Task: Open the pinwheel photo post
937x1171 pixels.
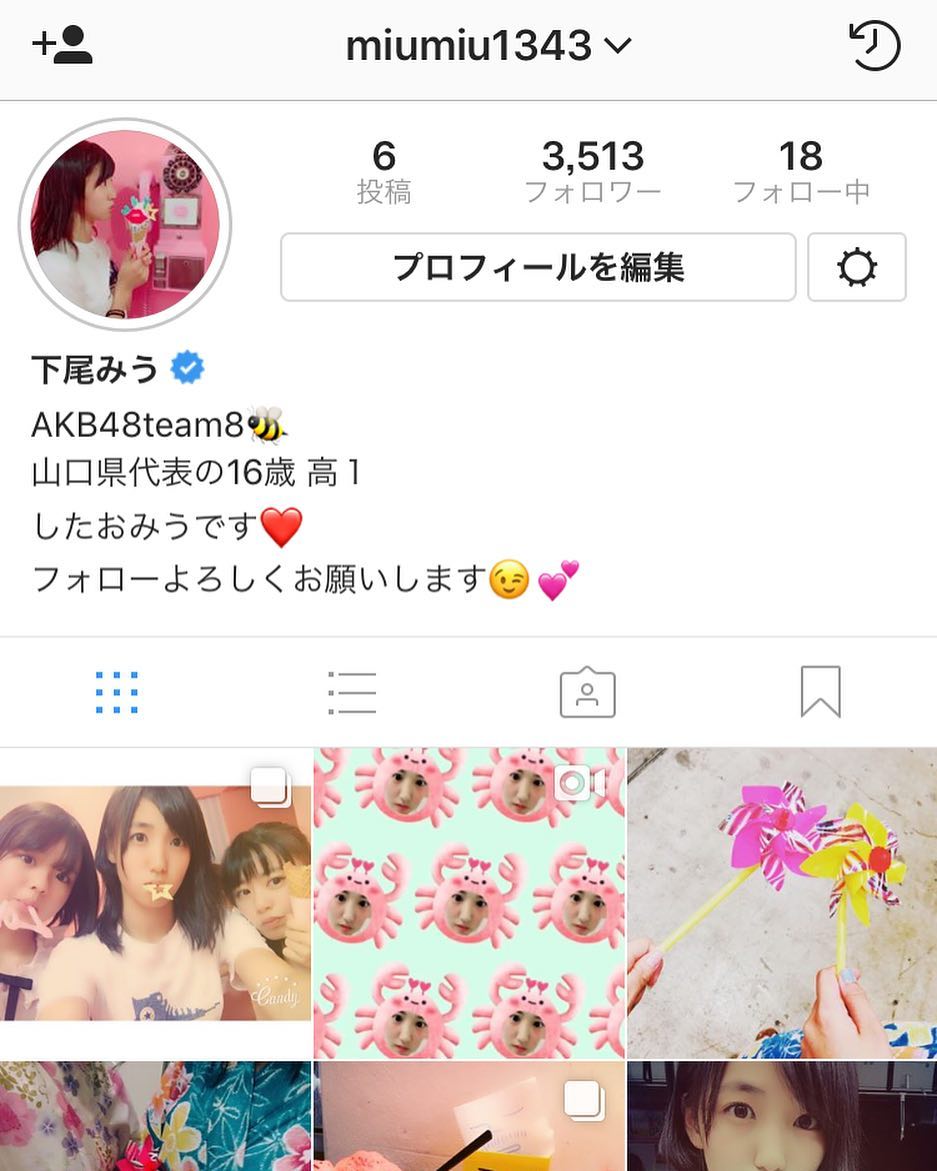Action: (x=782, y=903)
